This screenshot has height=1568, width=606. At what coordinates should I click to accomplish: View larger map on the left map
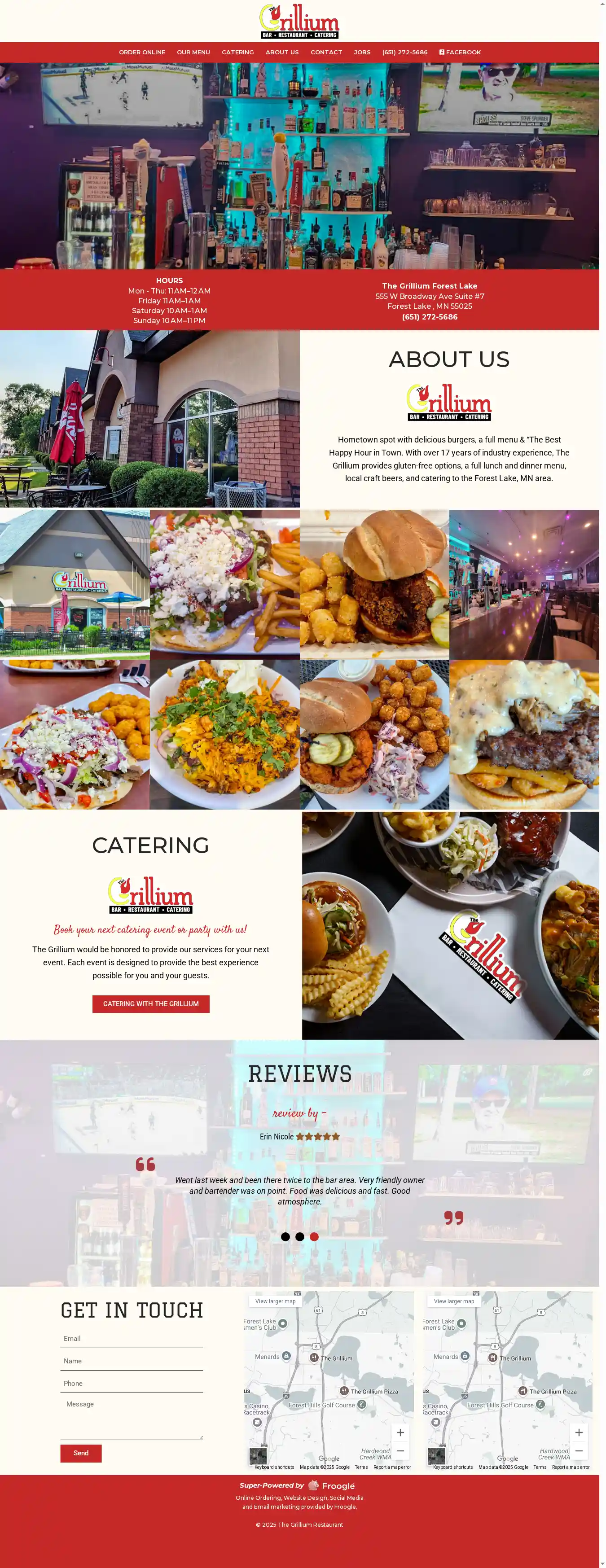[275, 1301]
